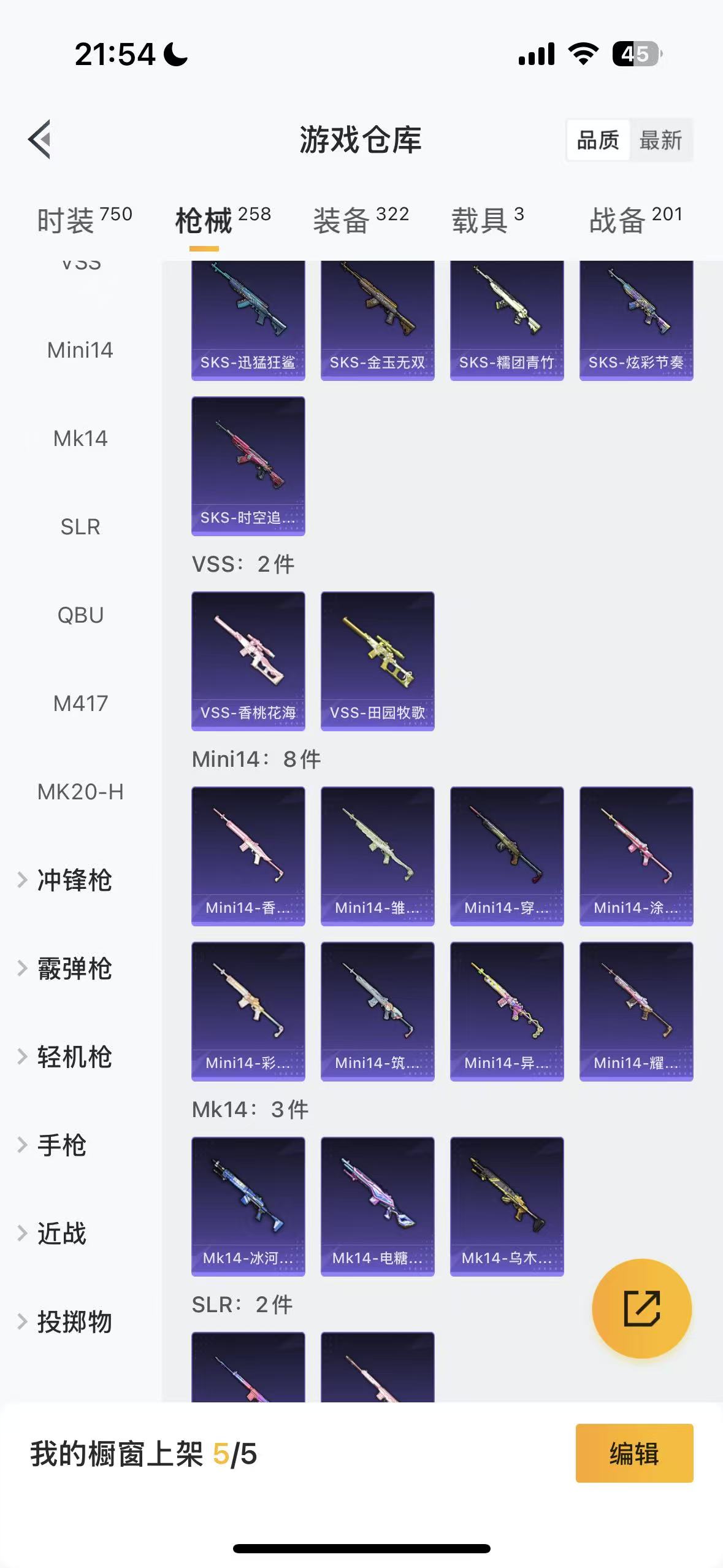Jump to Mini14 in the sidebar
The width and height of the screenshot is (723, 1568).
tap(80, 350)
